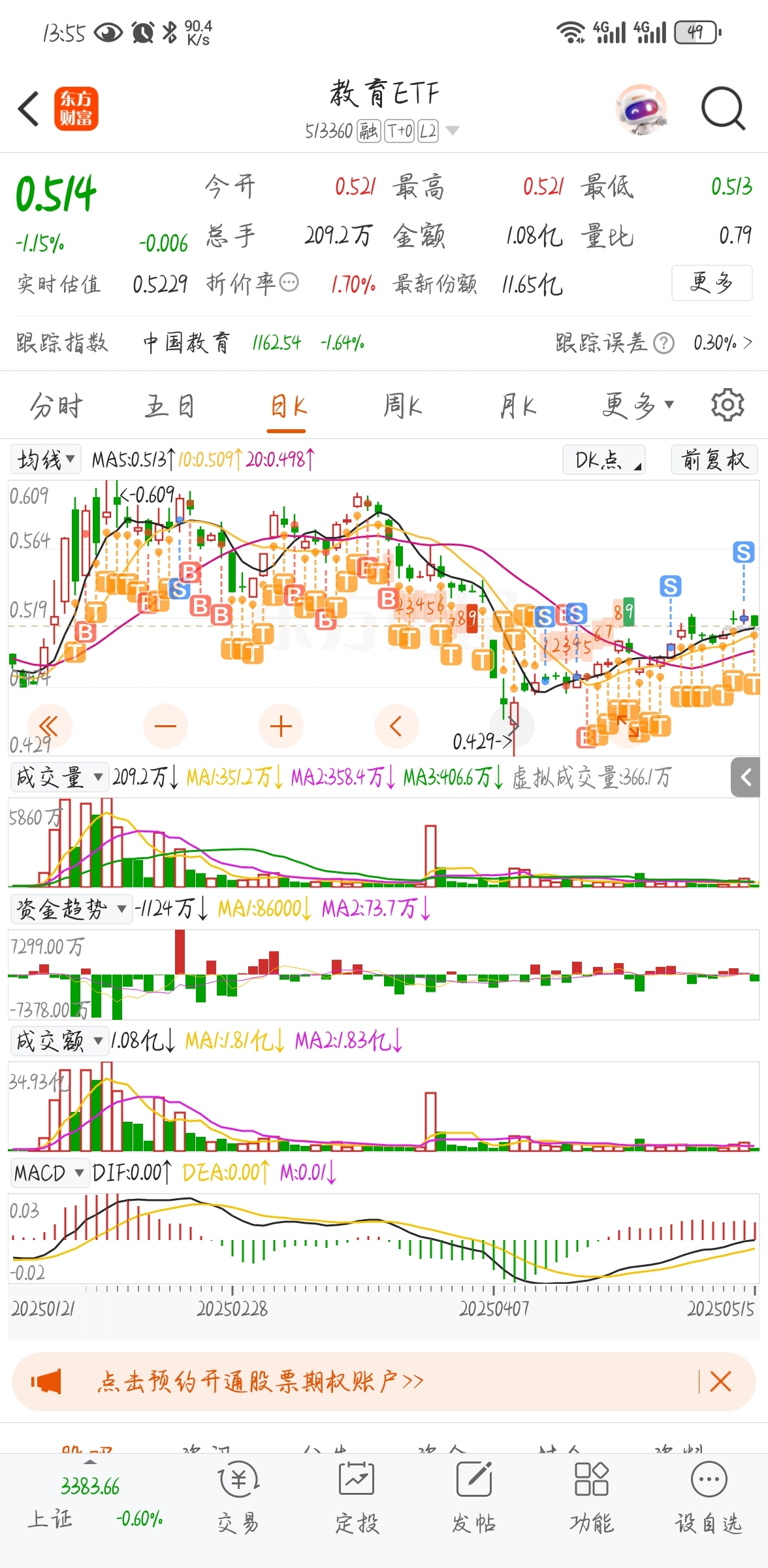This screenshot has width=768, height=1568.
Task: Open the DK点 selector
Action: coord(604,459)
